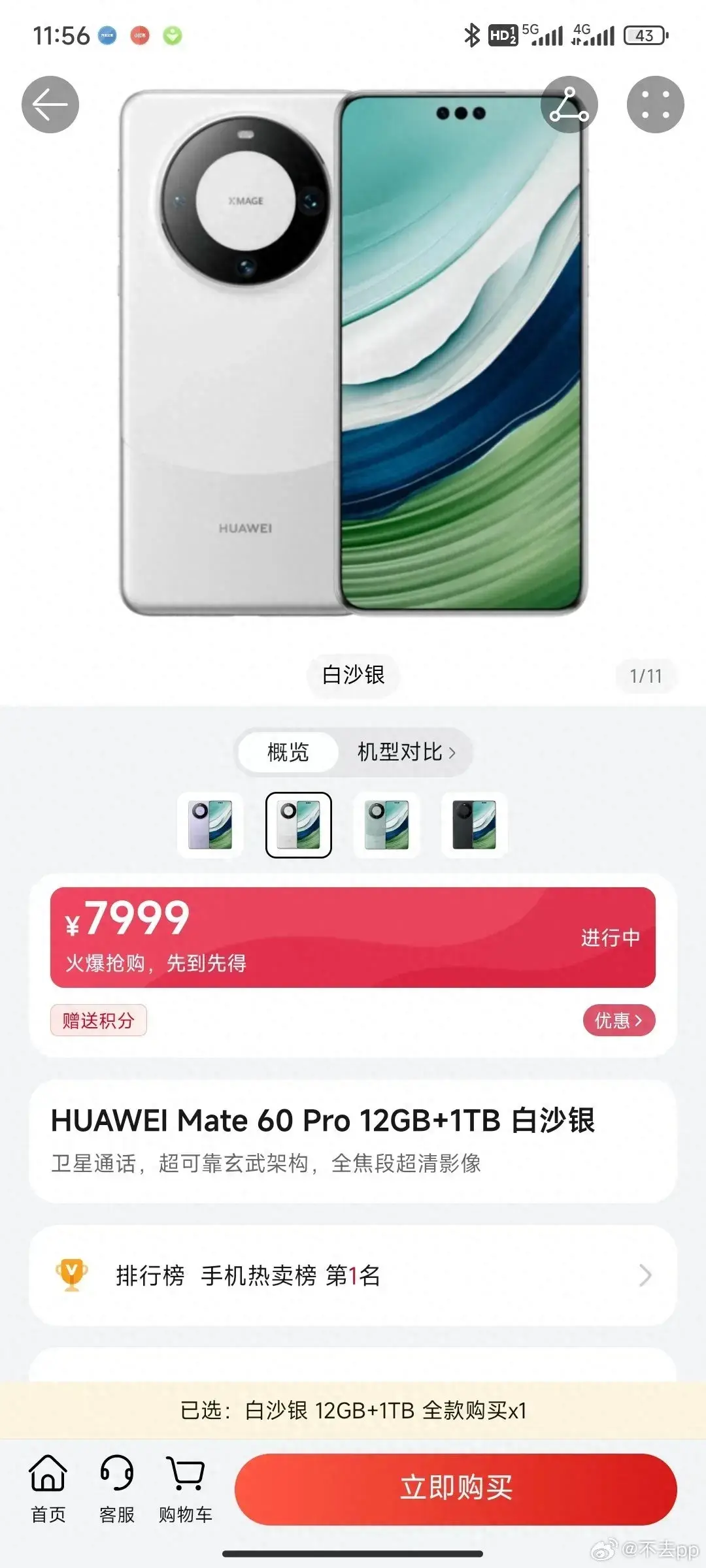Viewport: 706px width, 1568px height.
Task: Open the 手机热卖榜 ranking row
Action: point(353,1275)
